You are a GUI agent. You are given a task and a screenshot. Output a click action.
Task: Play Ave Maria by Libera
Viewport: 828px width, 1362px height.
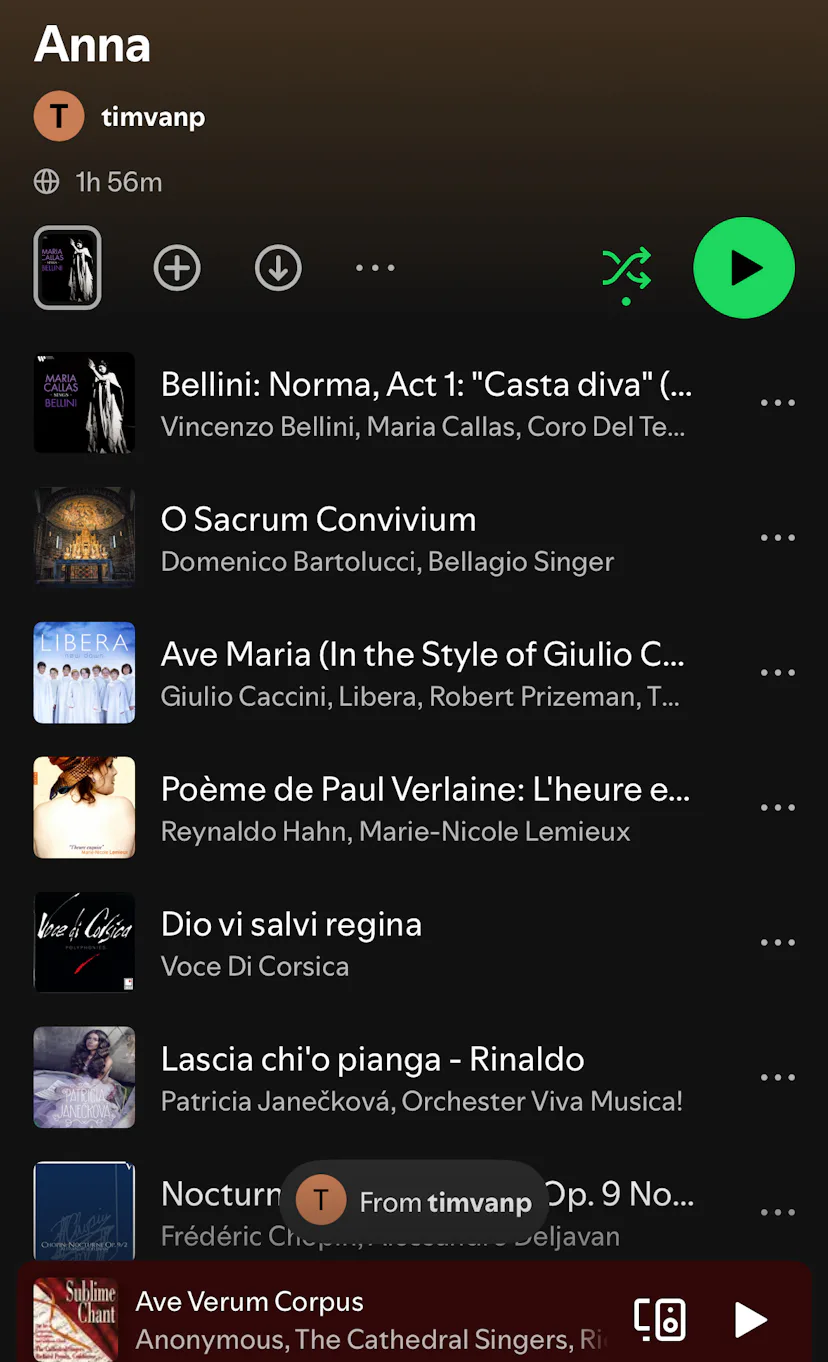point(420,673)
